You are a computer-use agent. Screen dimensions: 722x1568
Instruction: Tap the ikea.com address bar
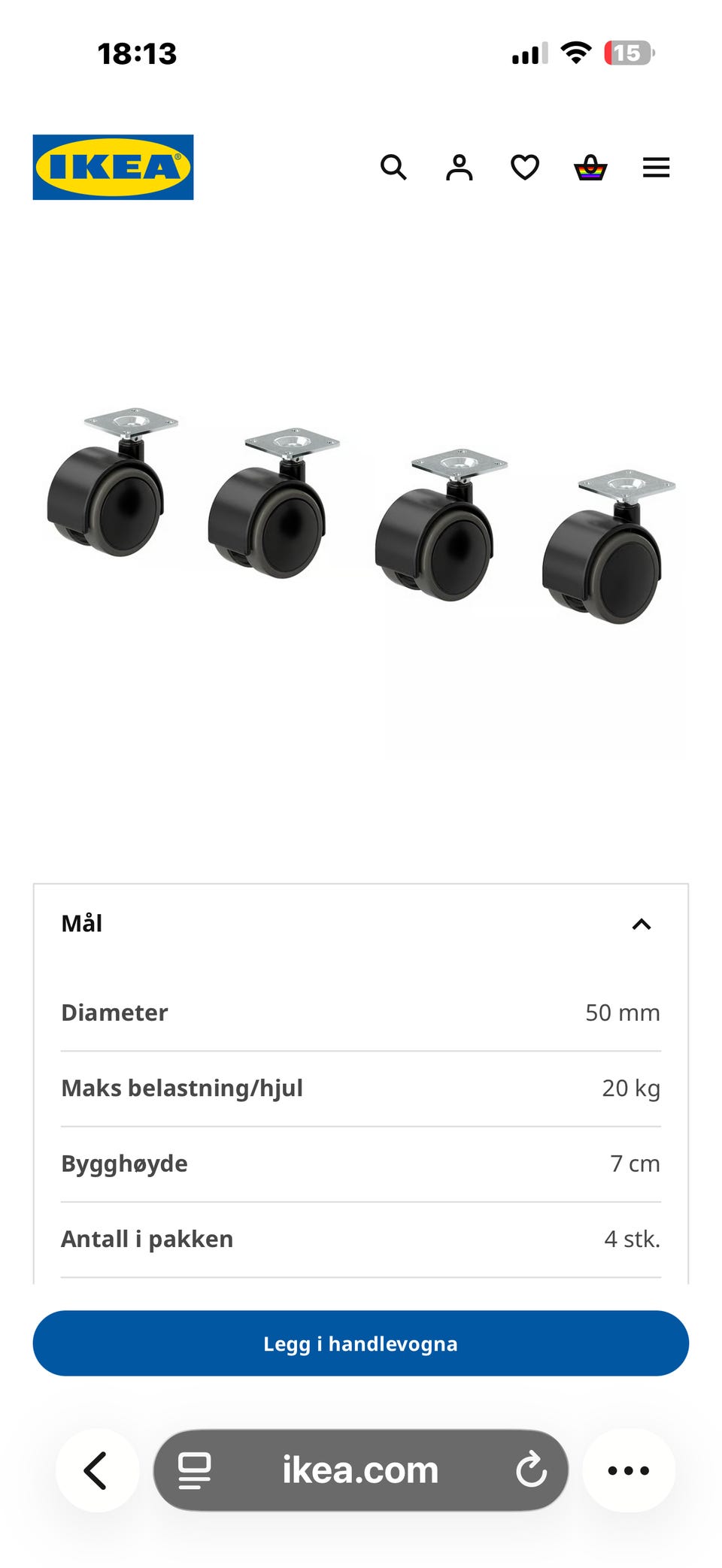click(x=361, y=1470)
